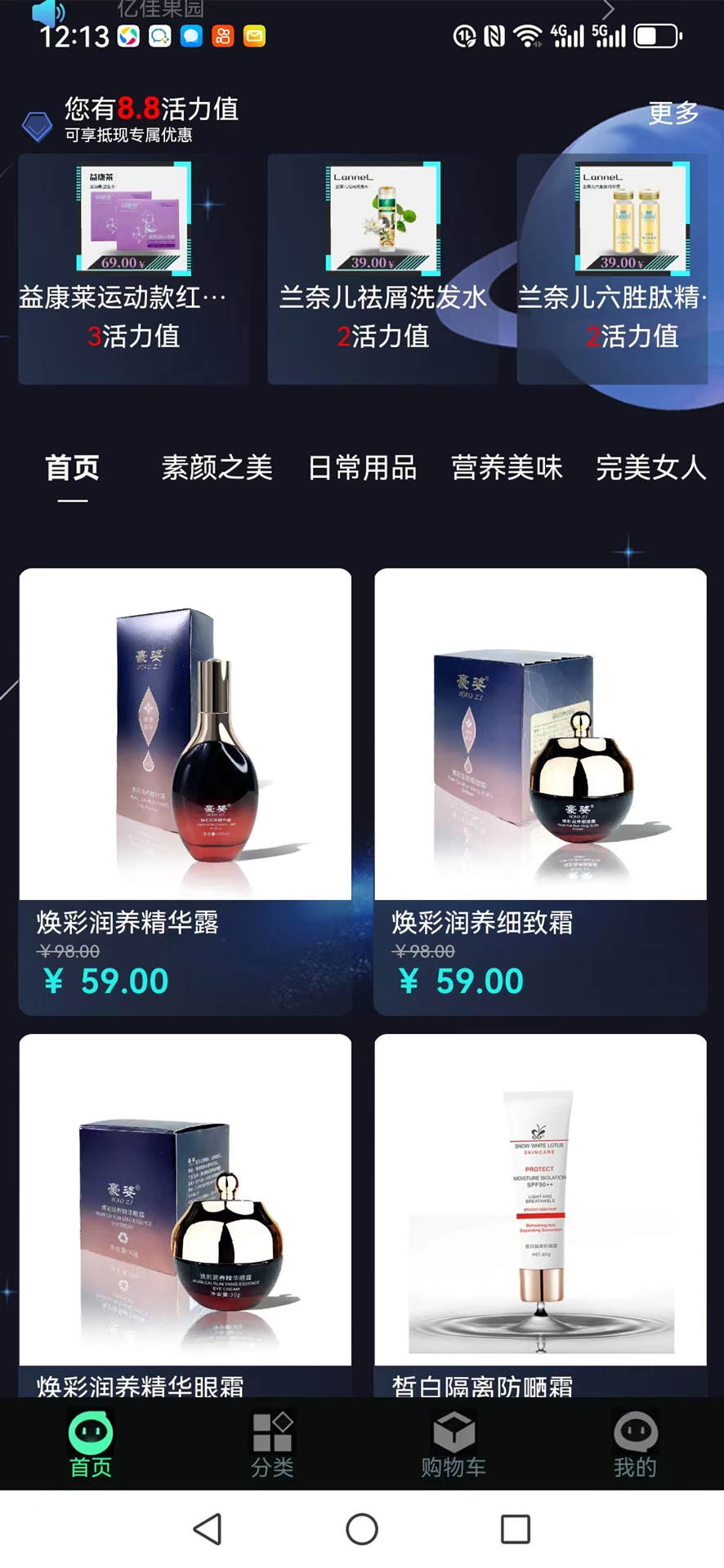
Task: Open the 焕彩润养精华眼霜 product
Action: (x=185, y=1209)
